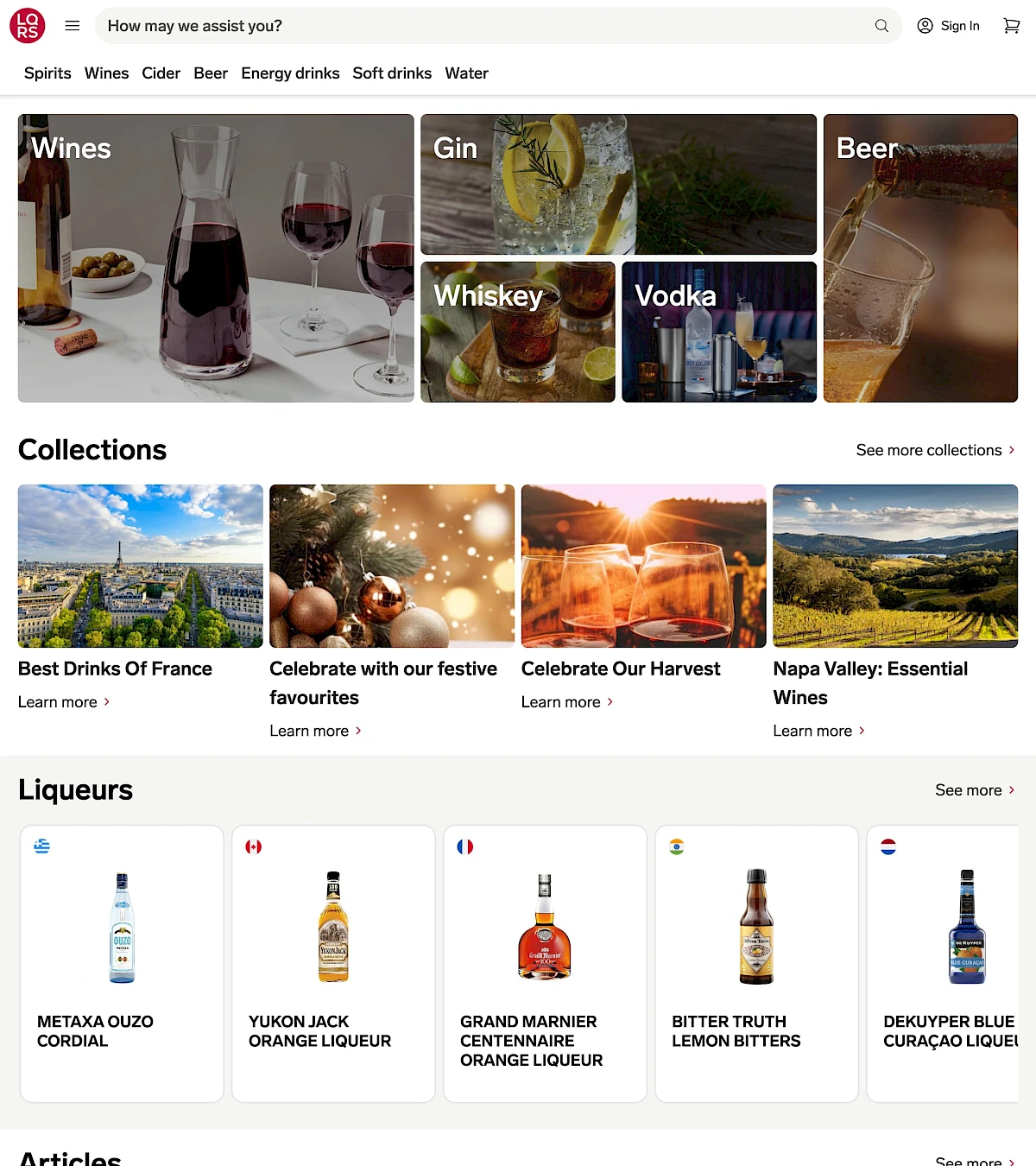
Task: View the Grand Marnier Centennaire Orange Liqueur card
Action: (545, 963)
